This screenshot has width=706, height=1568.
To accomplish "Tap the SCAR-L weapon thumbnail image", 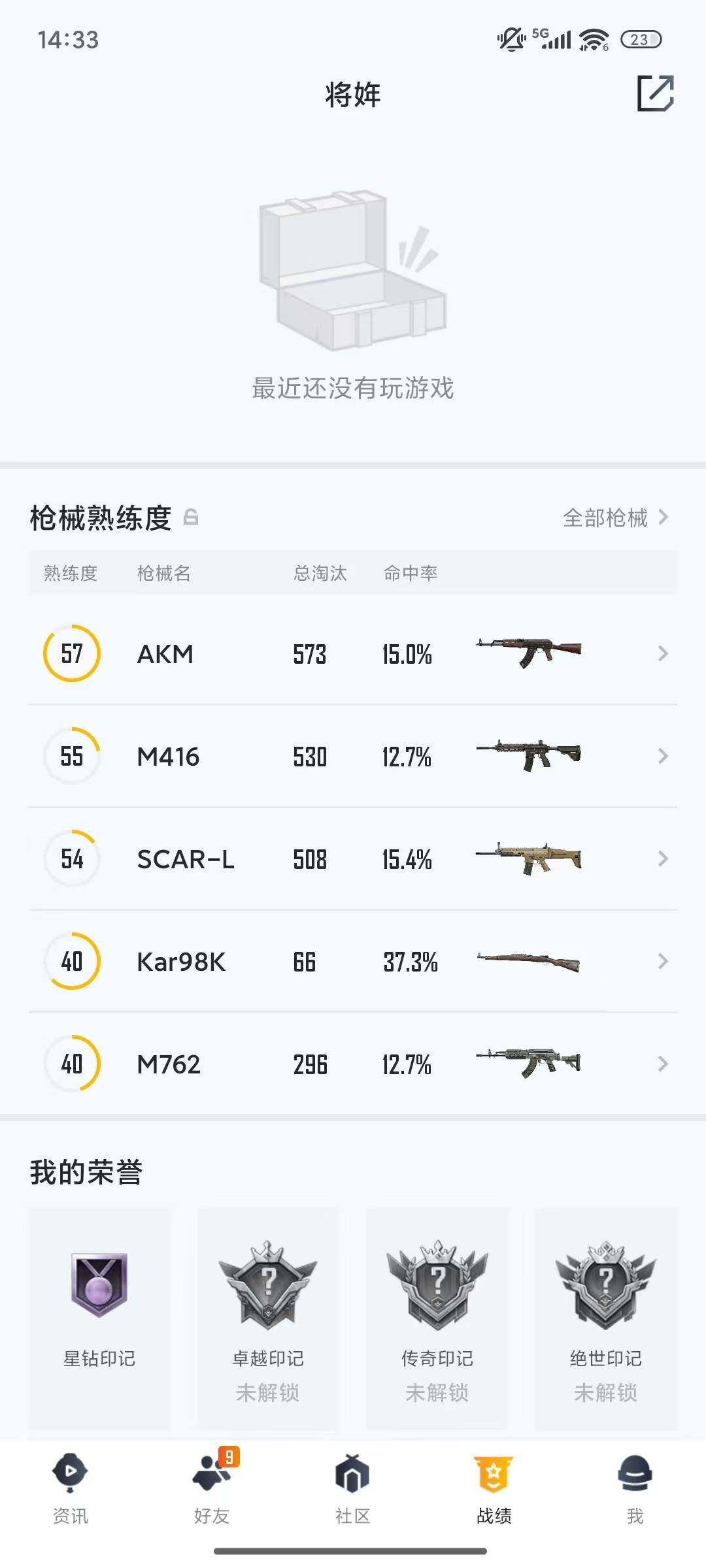I will (529, 859).
